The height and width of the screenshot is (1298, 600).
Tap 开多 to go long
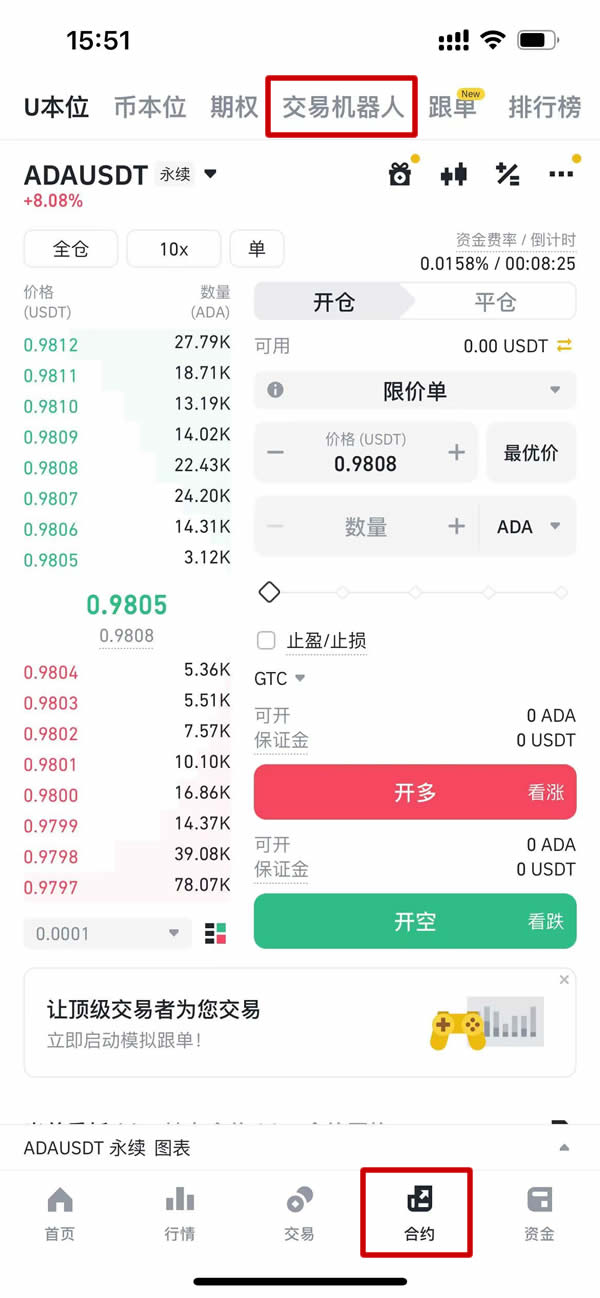tap(415, 793)
